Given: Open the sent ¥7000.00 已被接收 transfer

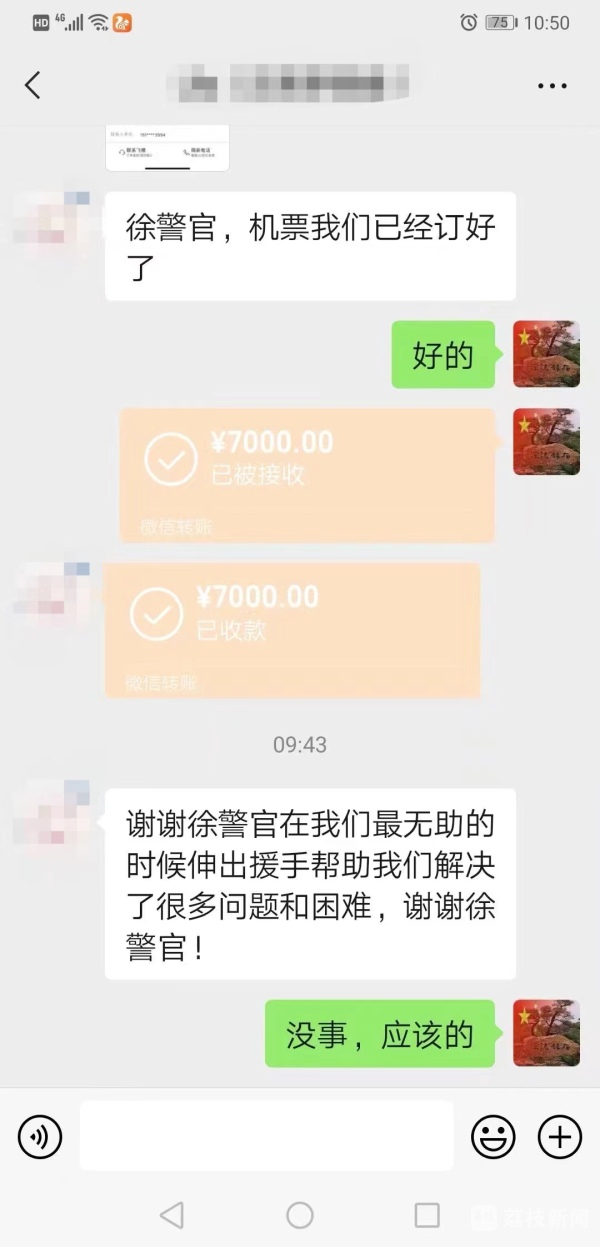Looking at the screenshot, I should (307, 475).
